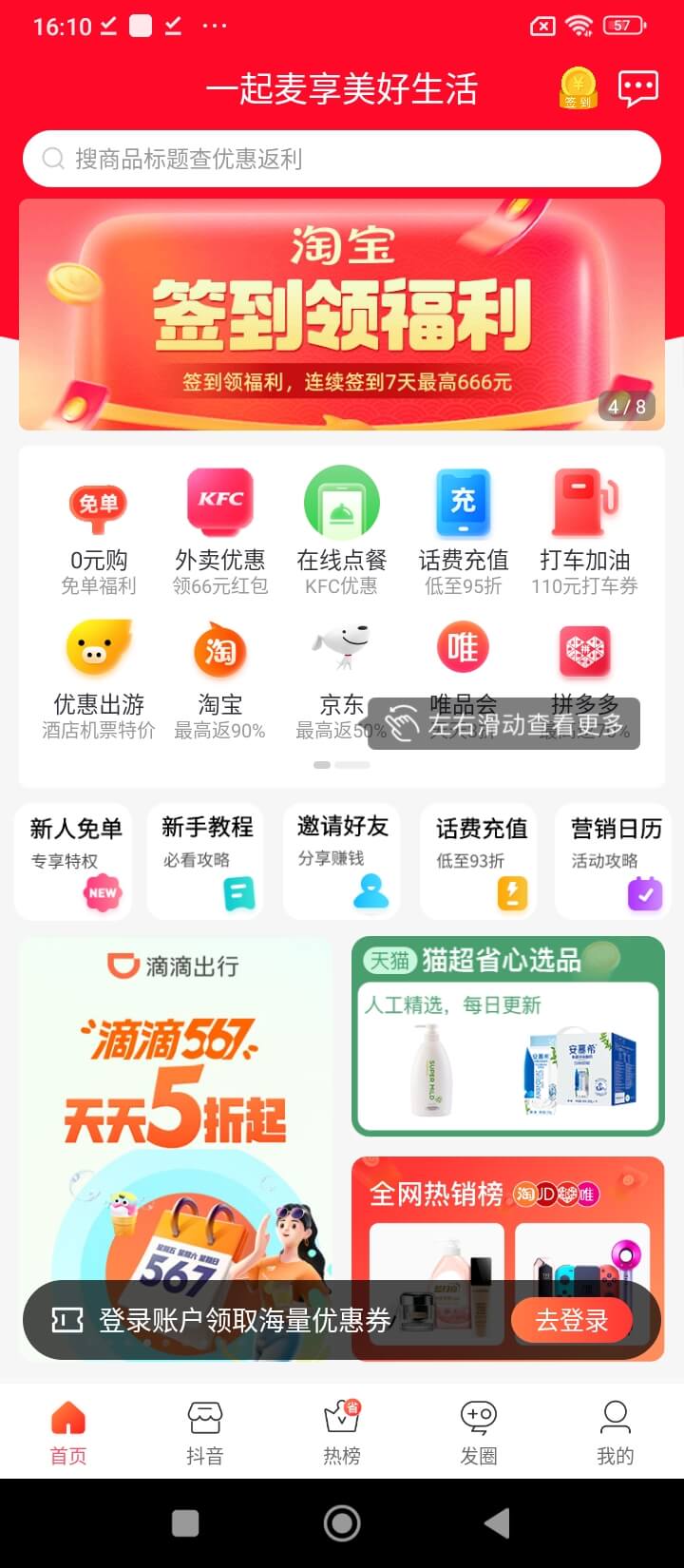Screen dimensions: 684x1568
Task: Open the messages chat bubble icon
Action: 637,88
